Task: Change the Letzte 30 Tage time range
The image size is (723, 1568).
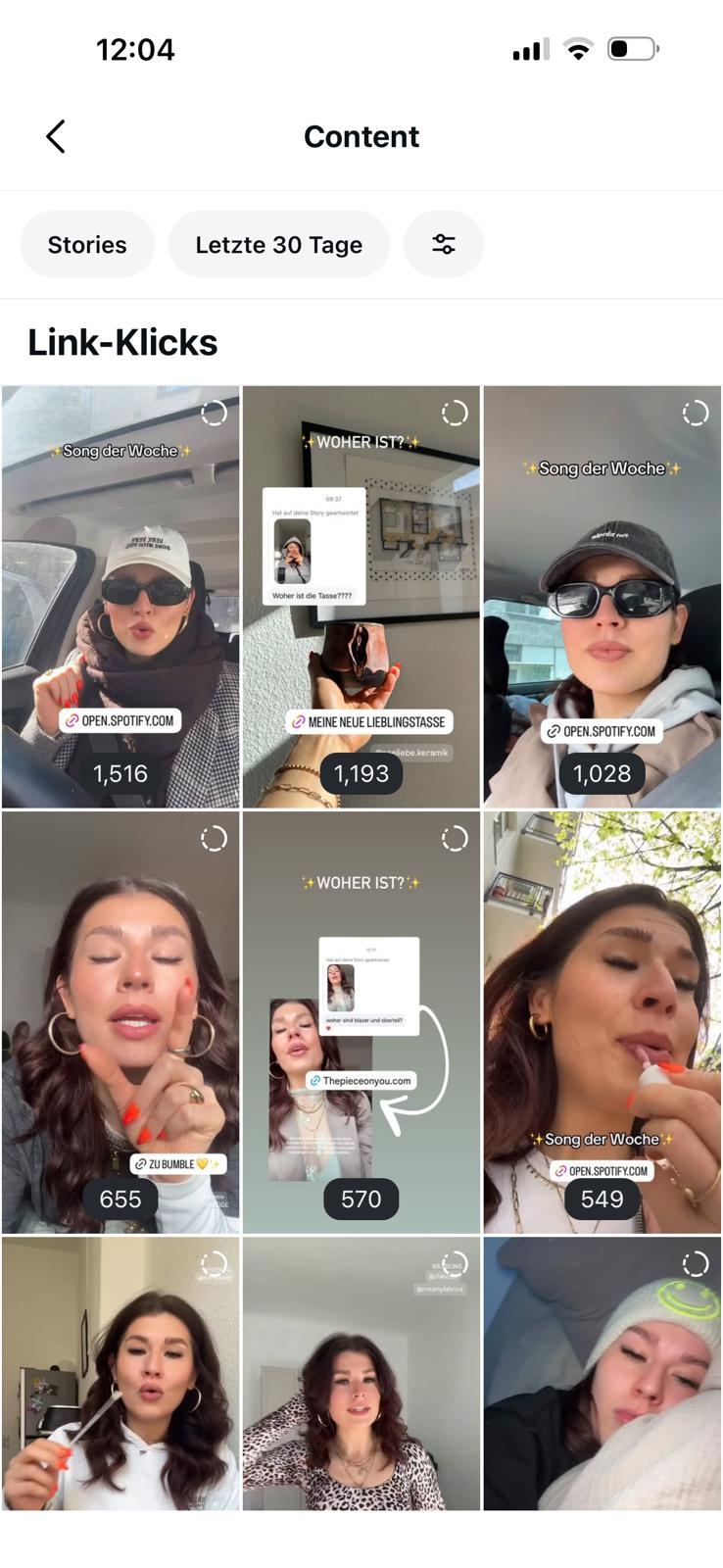Action: click(x=278, y=244)
